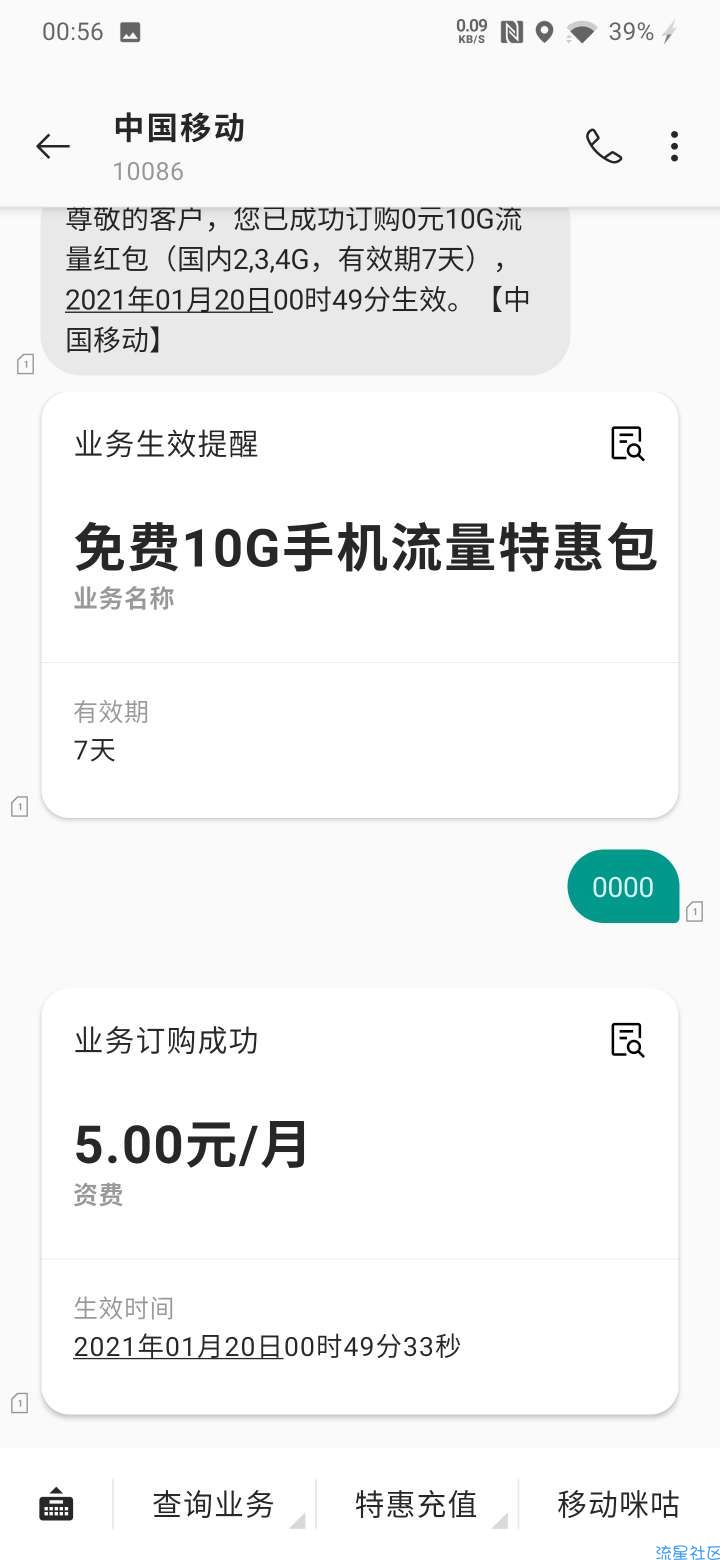720x1560 pixels.
Task: View original text of 业务订购成功 card
Action: pos(628,1040)
